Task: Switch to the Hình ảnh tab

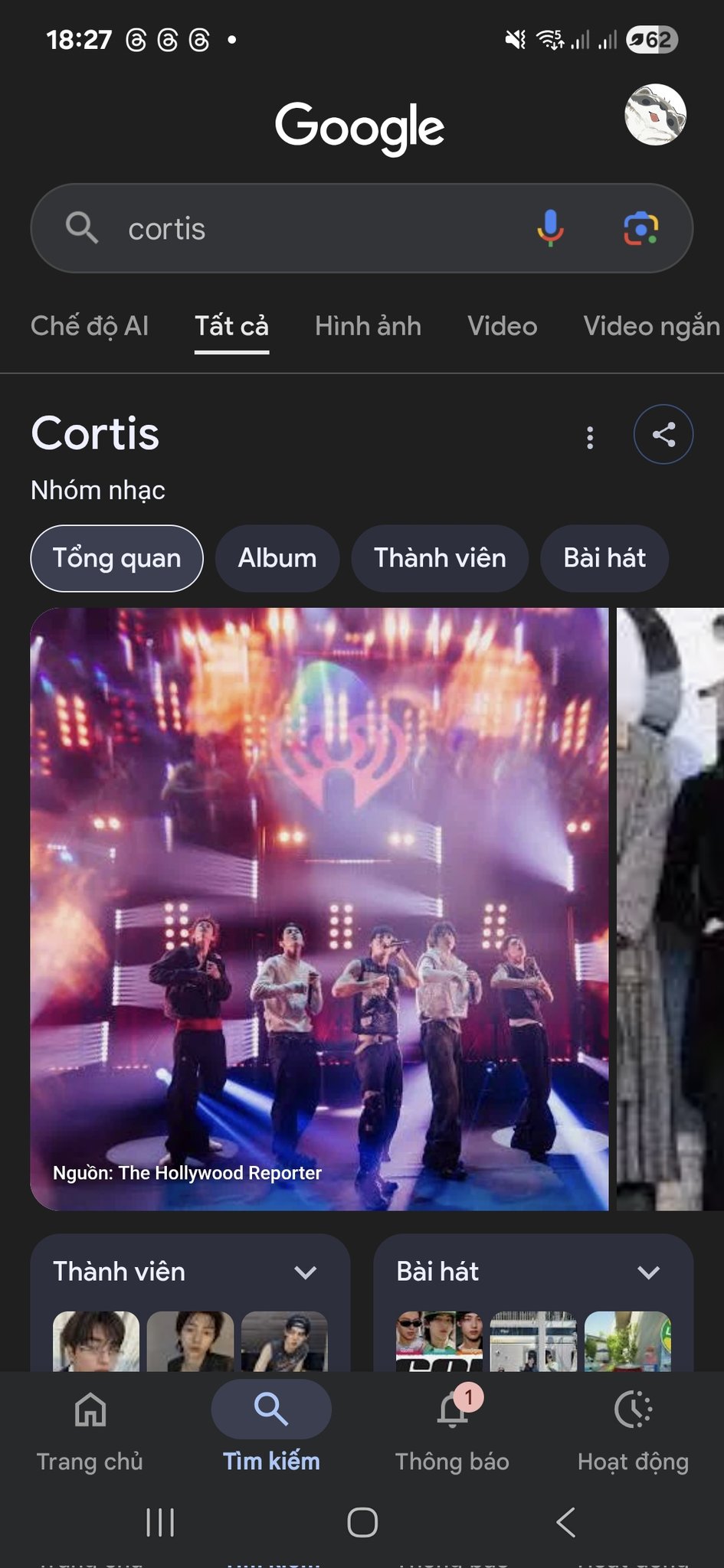Action: tap(368, 326)
